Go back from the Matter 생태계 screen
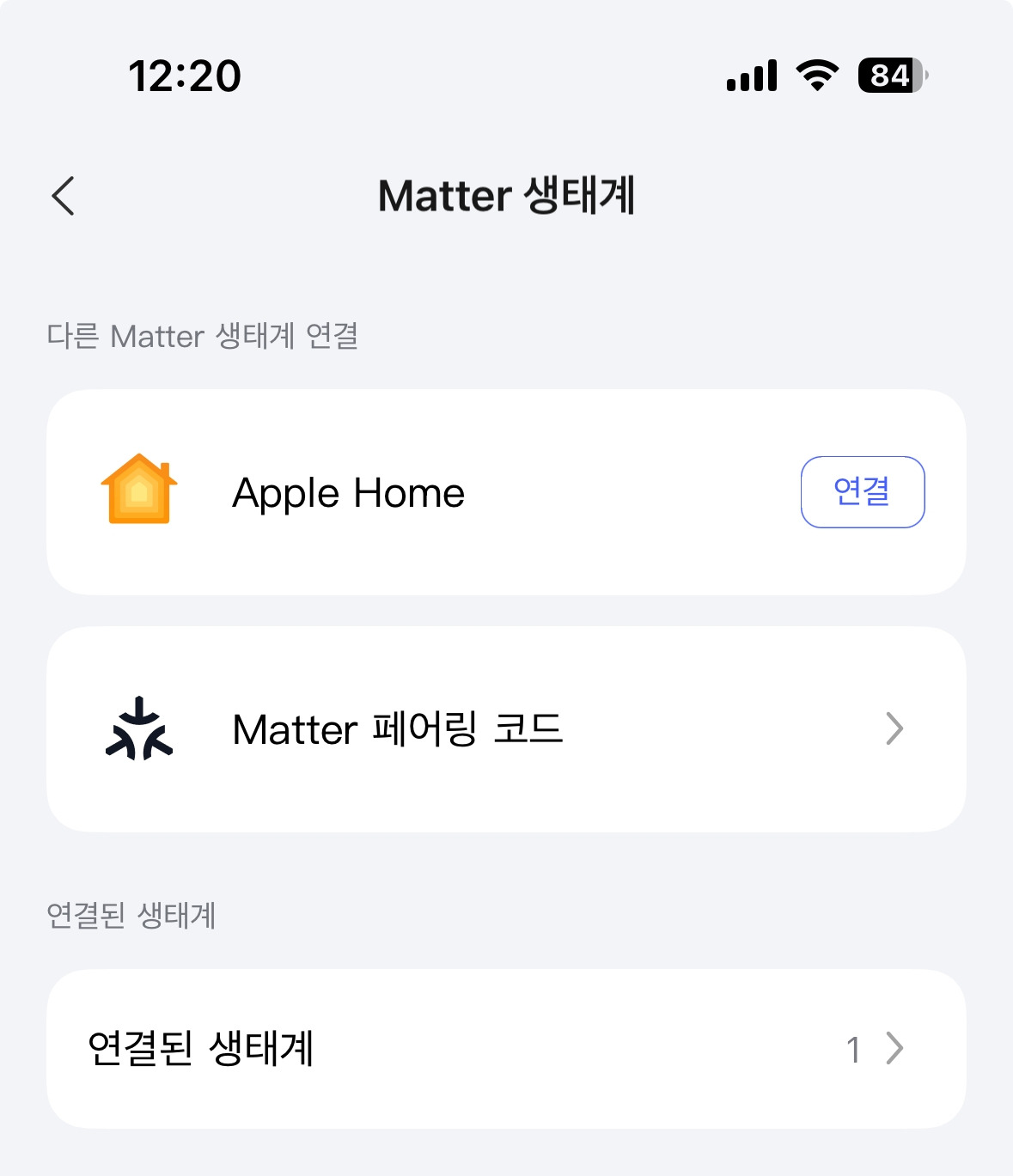This screenshot has width=1013, height=1176. pyautogui.click(x=64, y=196)
